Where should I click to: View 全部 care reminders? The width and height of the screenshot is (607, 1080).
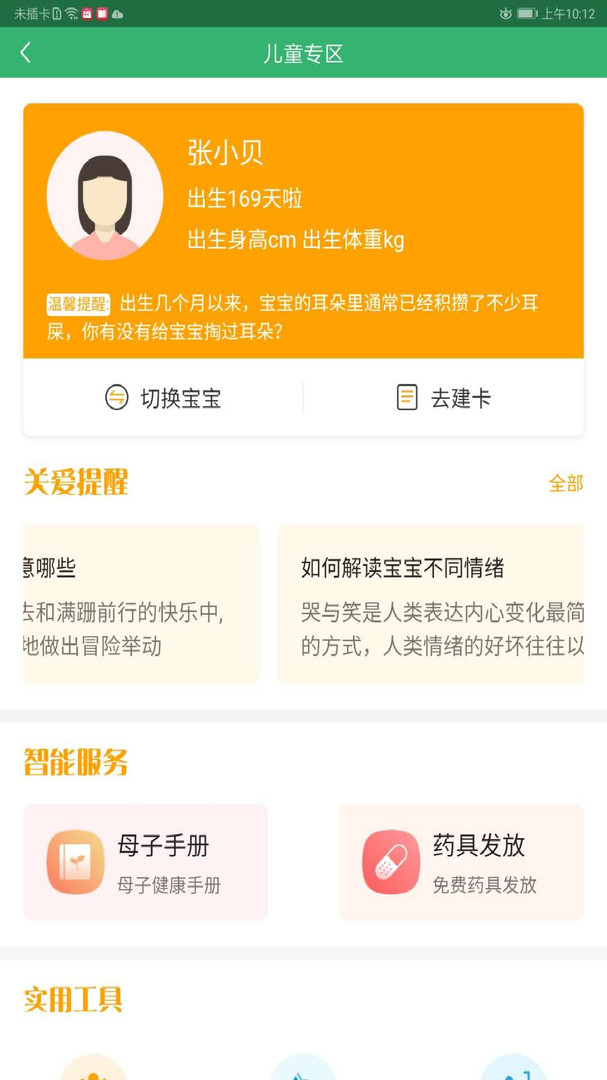tap(565, 483)
